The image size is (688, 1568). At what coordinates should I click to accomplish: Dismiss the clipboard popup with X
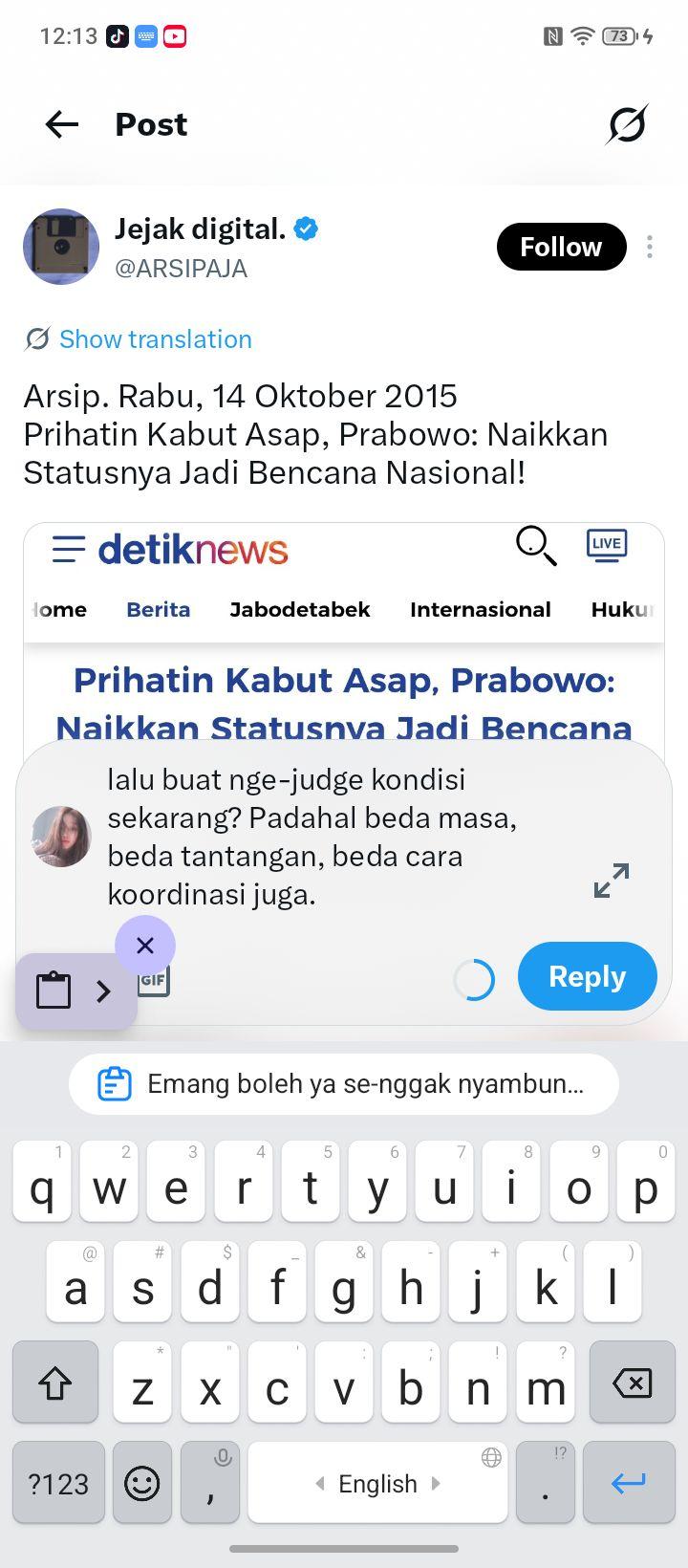click(x=145, y=946)
